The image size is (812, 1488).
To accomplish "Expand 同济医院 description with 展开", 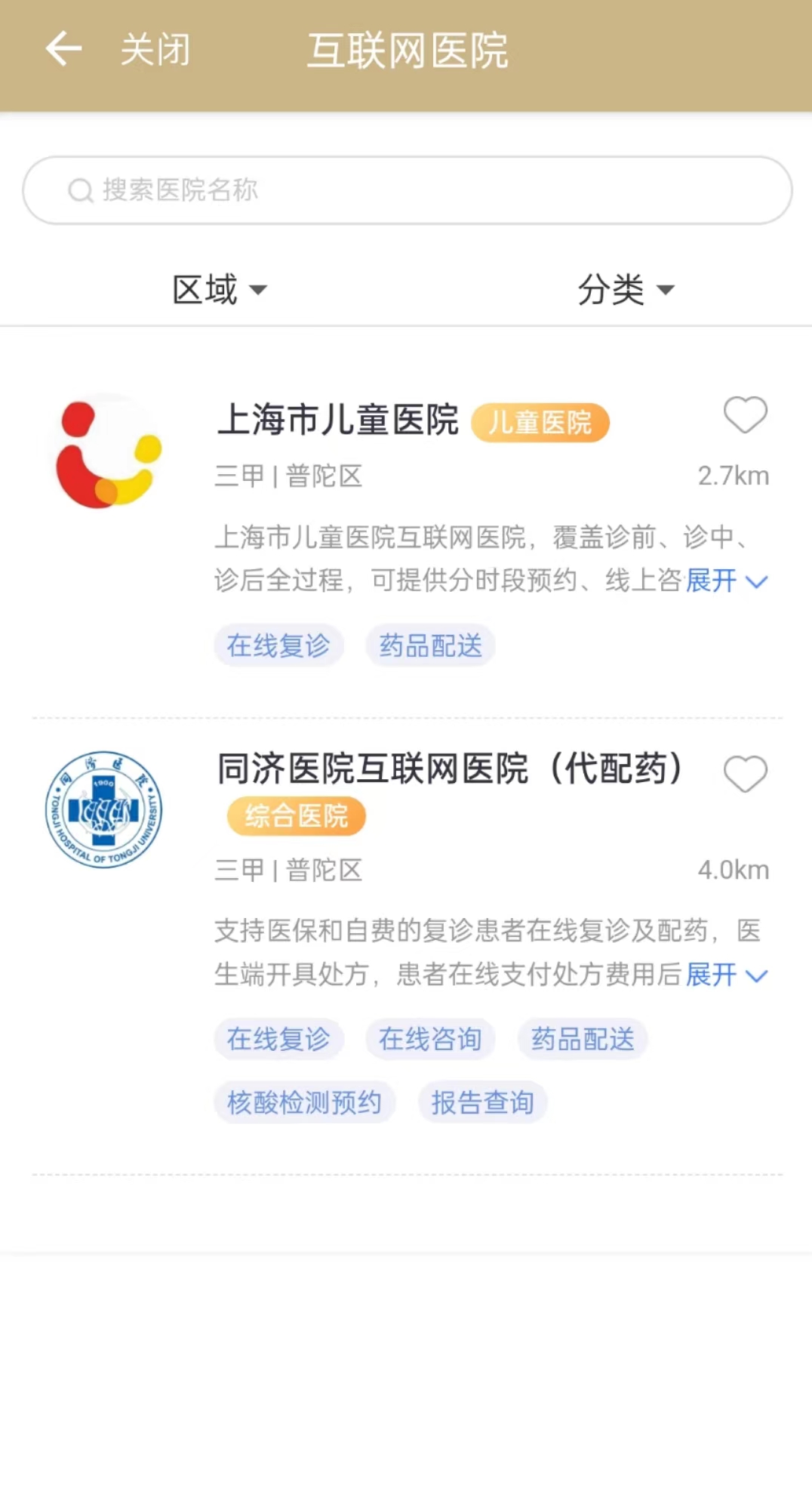I will pyautogui.click(x=726, y=975).
